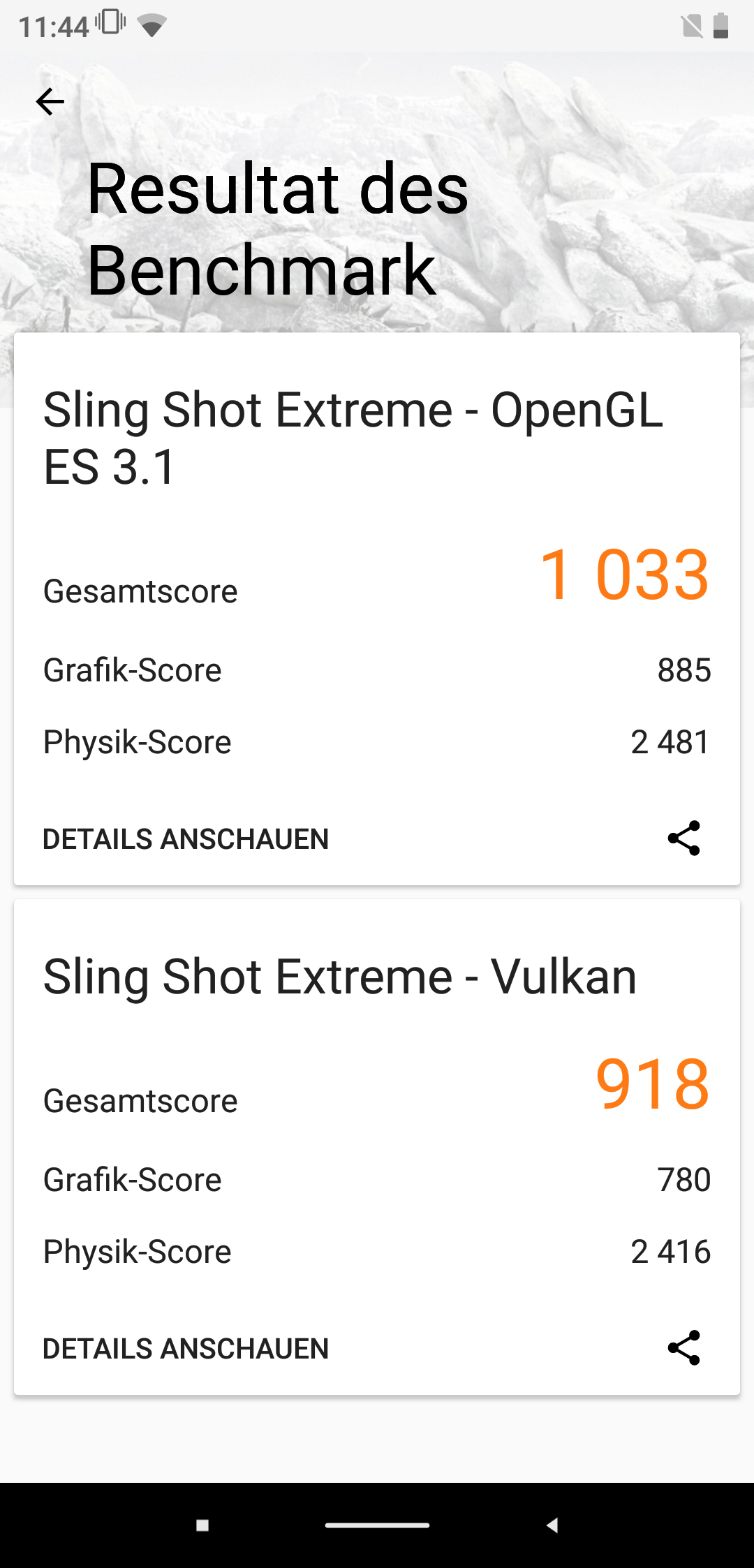
Task: Open DETAILS ANSCHAUEN for the Vulkan result
Action: pyautogui.click(x=186, y=1349)
